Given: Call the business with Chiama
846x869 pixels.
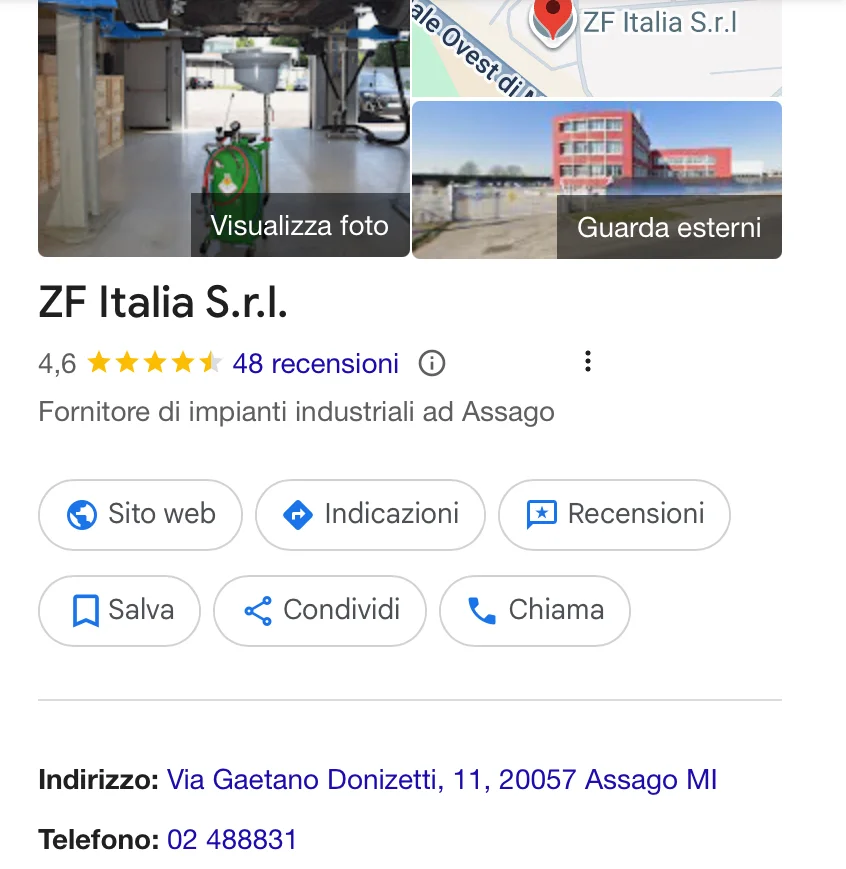Looking at the screenshot, I should [x=535, y=610].
